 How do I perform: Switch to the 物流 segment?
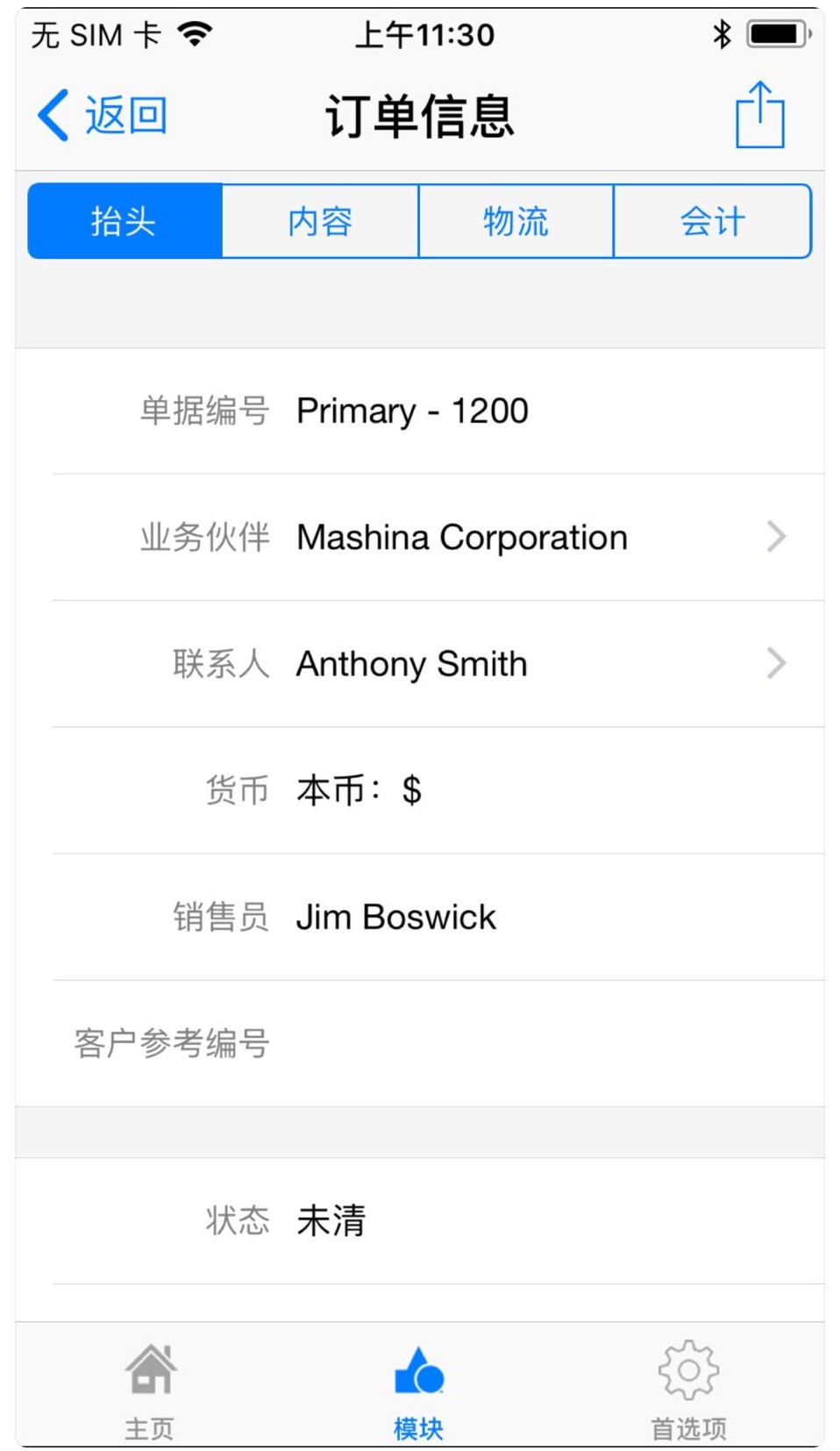tap(516, 221)
